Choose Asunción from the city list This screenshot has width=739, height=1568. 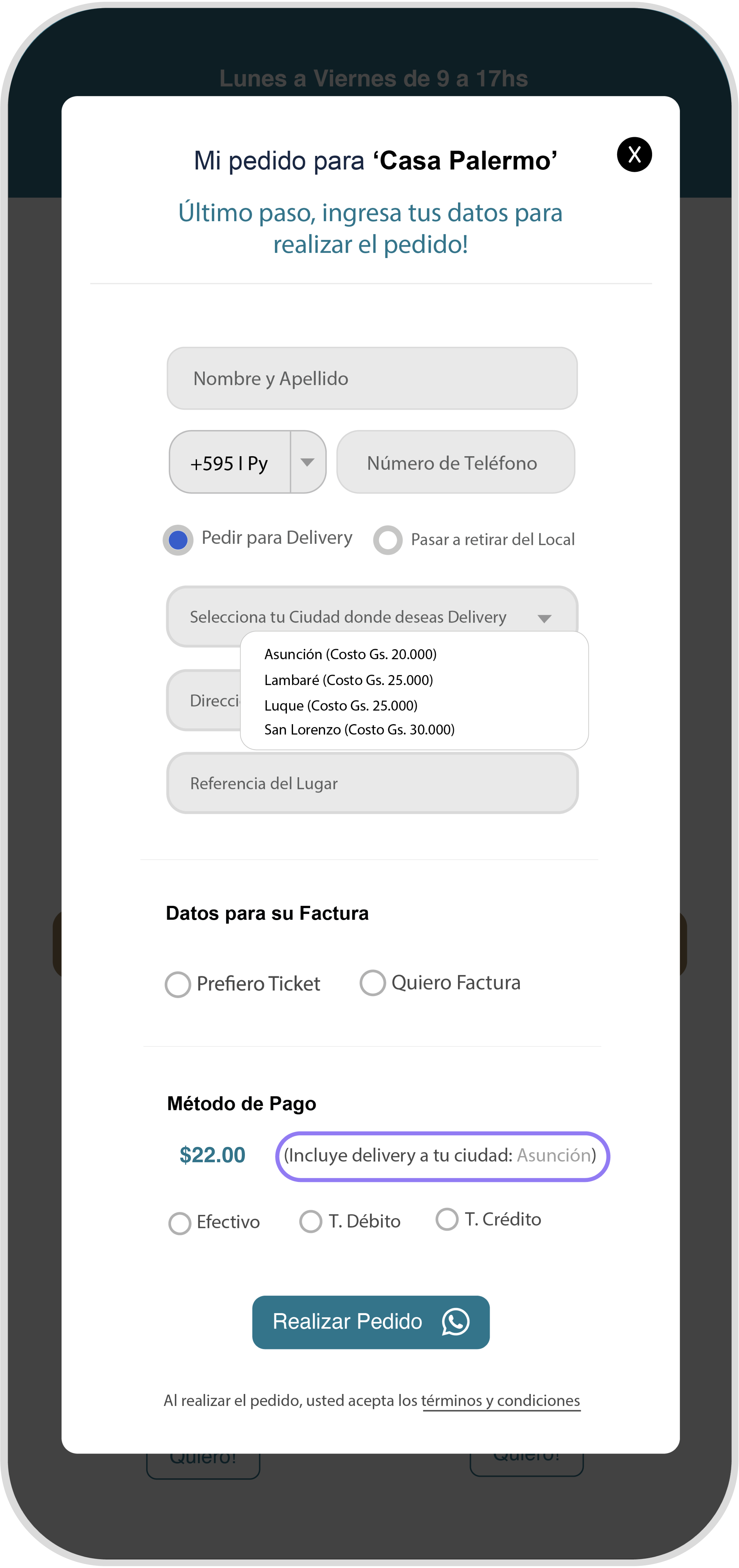pos(350,654)
